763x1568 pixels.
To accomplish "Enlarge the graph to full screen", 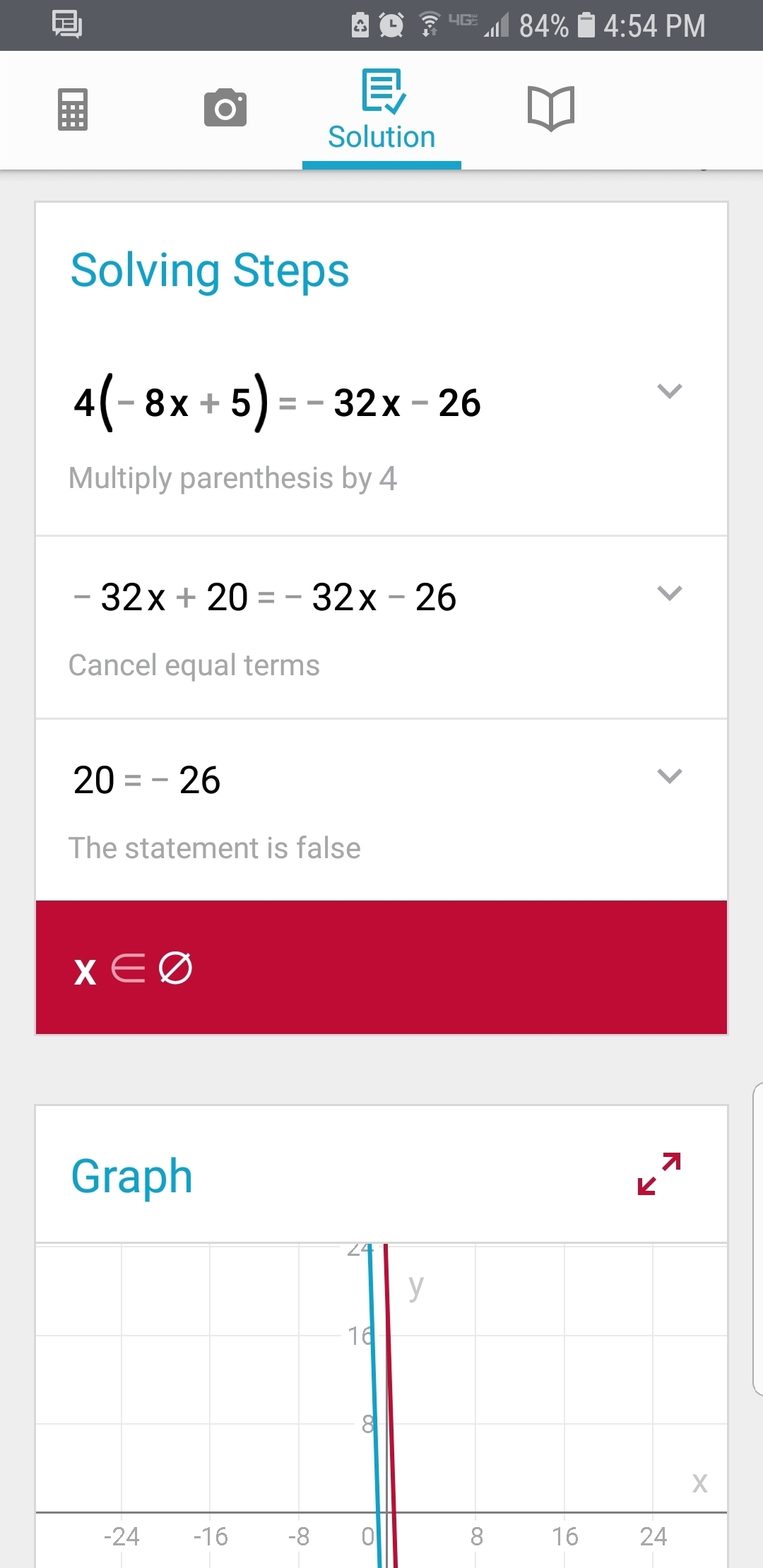I will (x=658, y=1174).
